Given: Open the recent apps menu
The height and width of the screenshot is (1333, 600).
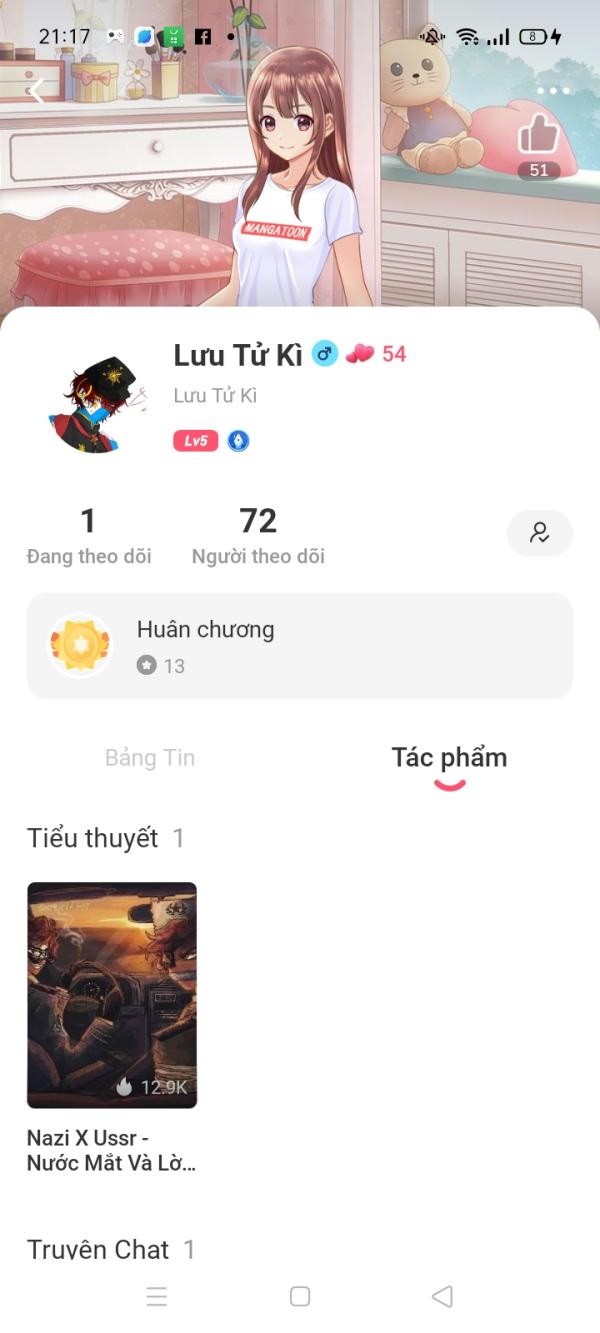Looking at the screenshot, I should point(157,1297).
